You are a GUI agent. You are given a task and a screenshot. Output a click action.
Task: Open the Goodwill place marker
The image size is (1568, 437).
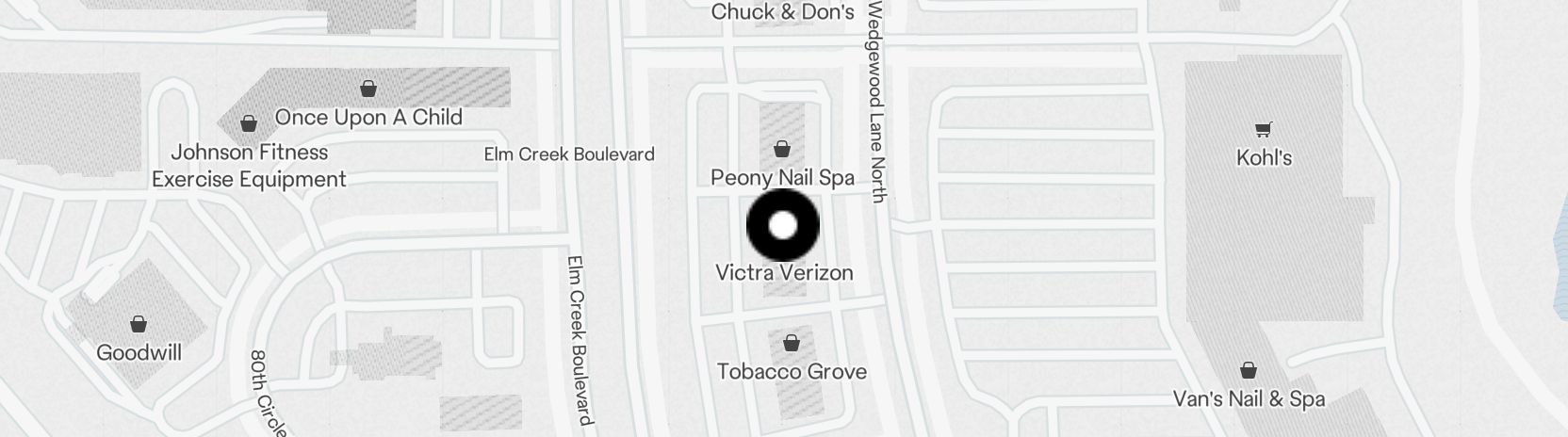click(x=139, y=325)
